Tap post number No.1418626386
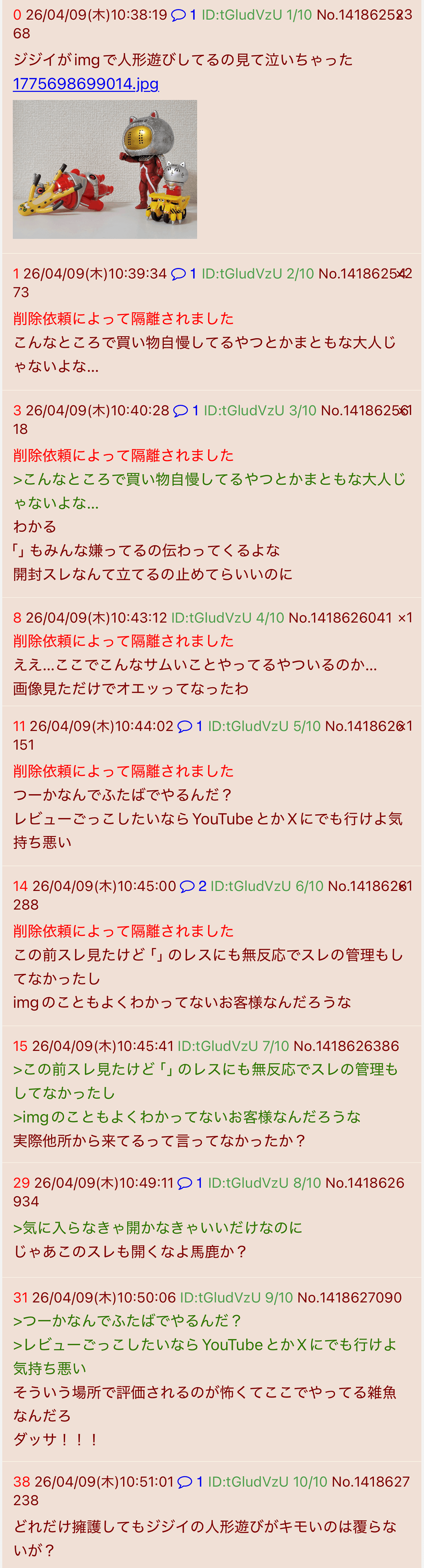 coord(346,1046)
